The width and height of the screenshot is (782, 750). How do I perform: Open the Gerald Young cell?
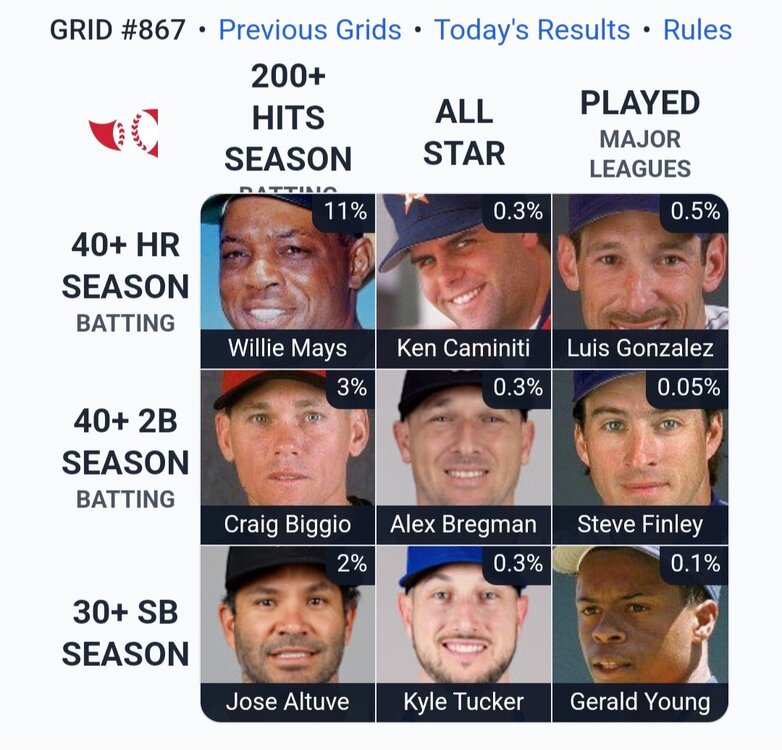point(640,633)
